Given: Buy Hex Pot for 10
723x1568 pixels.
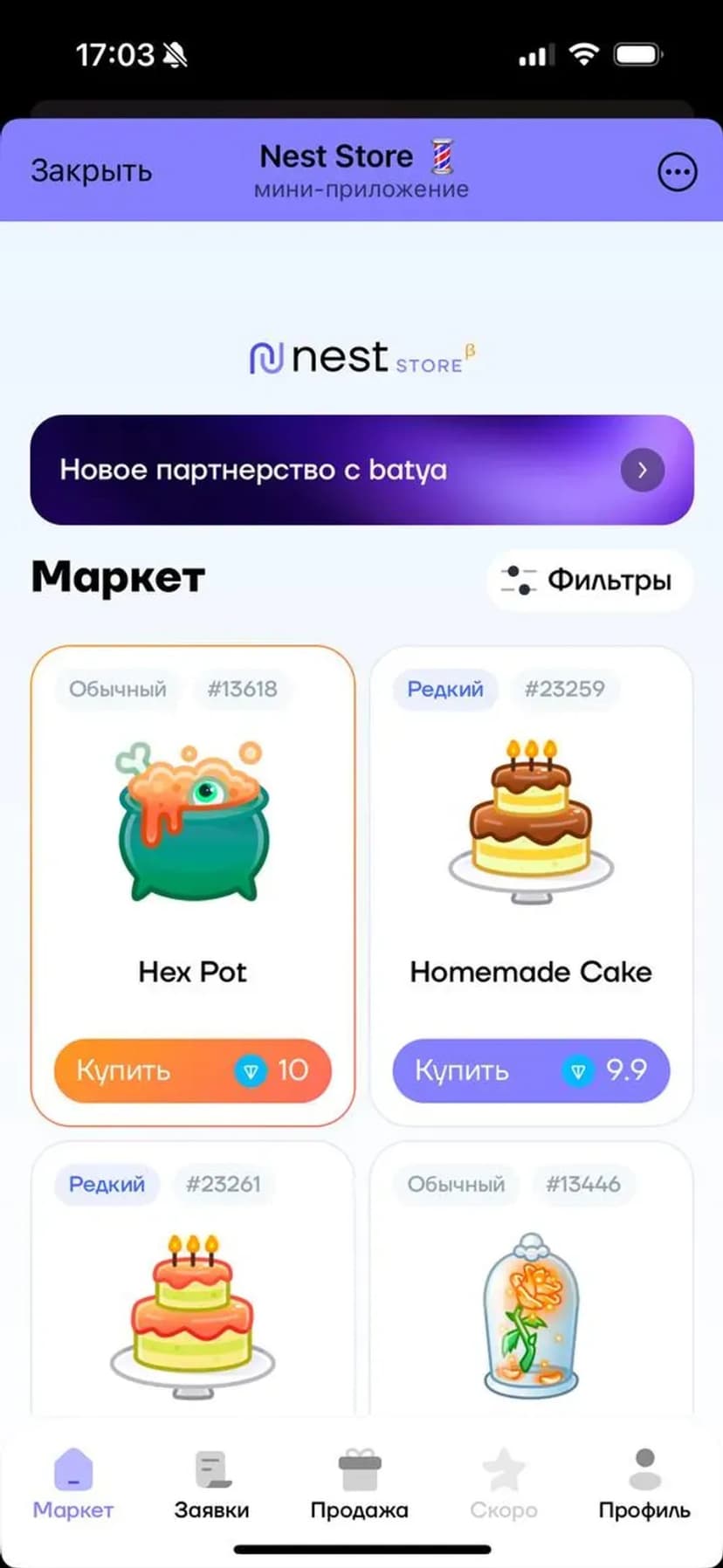Looking at the screenshot, I should (x=193, y=1070).
